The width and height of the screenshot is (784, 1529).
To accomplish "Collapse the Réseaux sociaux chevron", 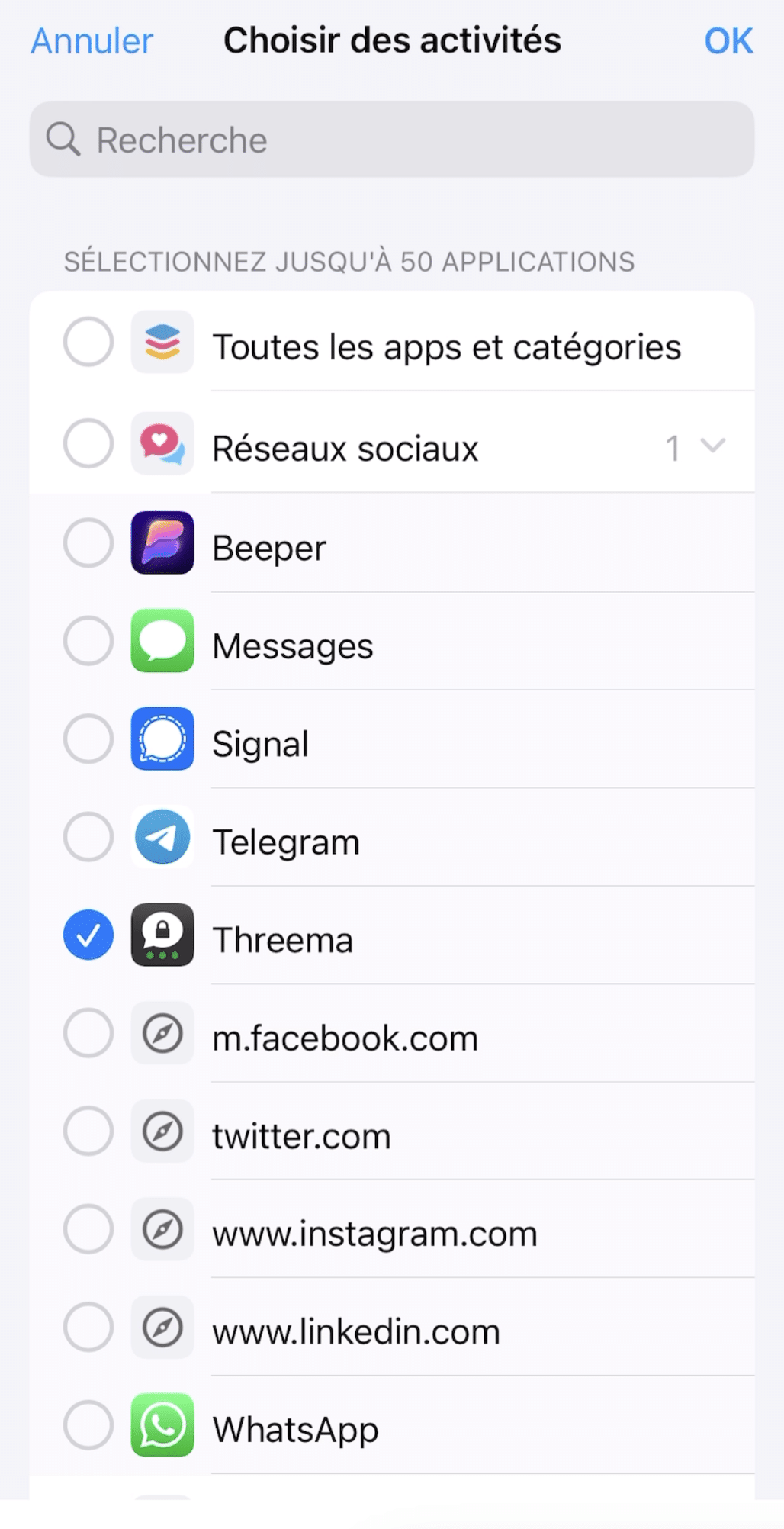I will click(712, 445).
